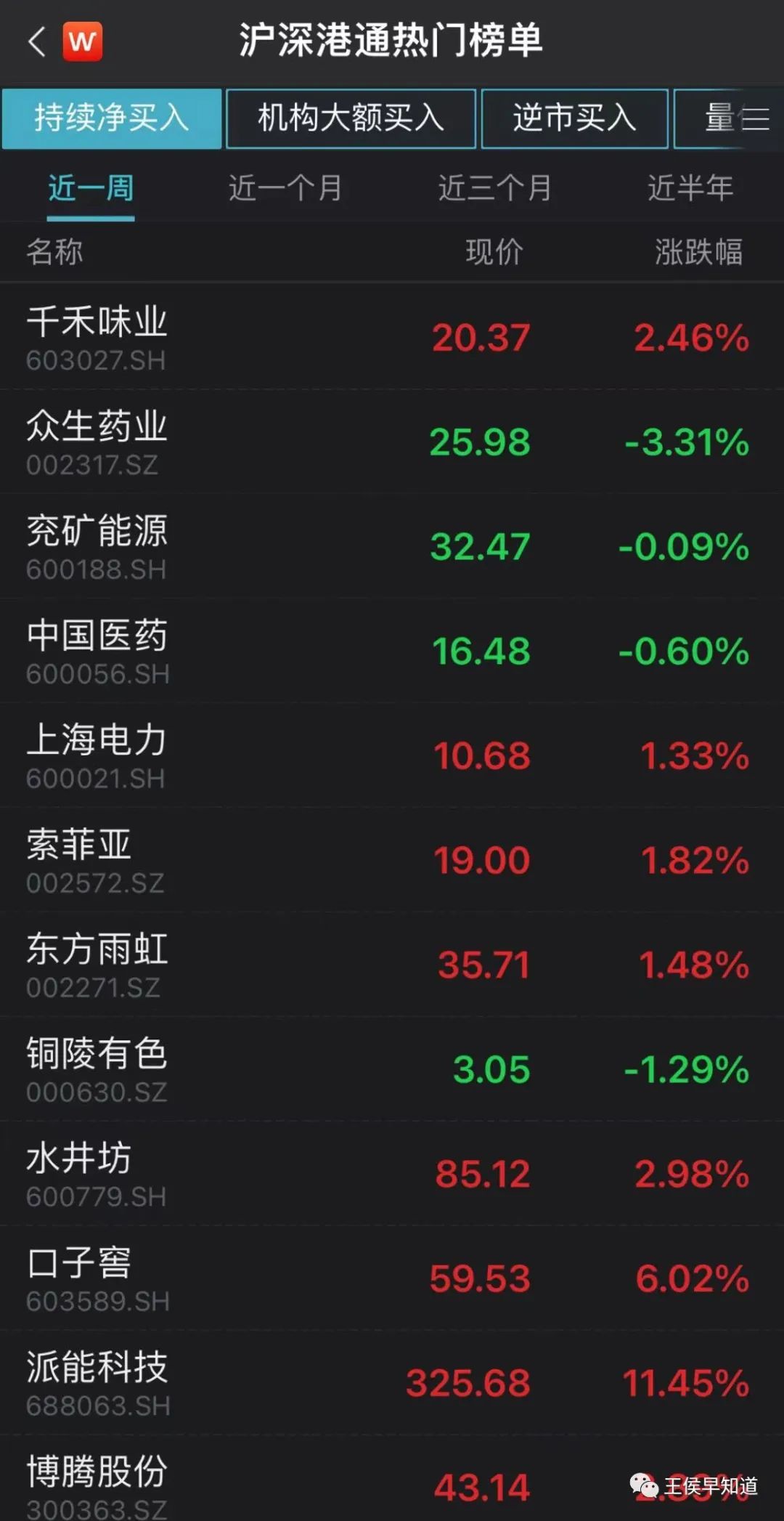Switch to 逆市买入 tab
This screenshot has height=1521, width=784.
tap(574, 118)
